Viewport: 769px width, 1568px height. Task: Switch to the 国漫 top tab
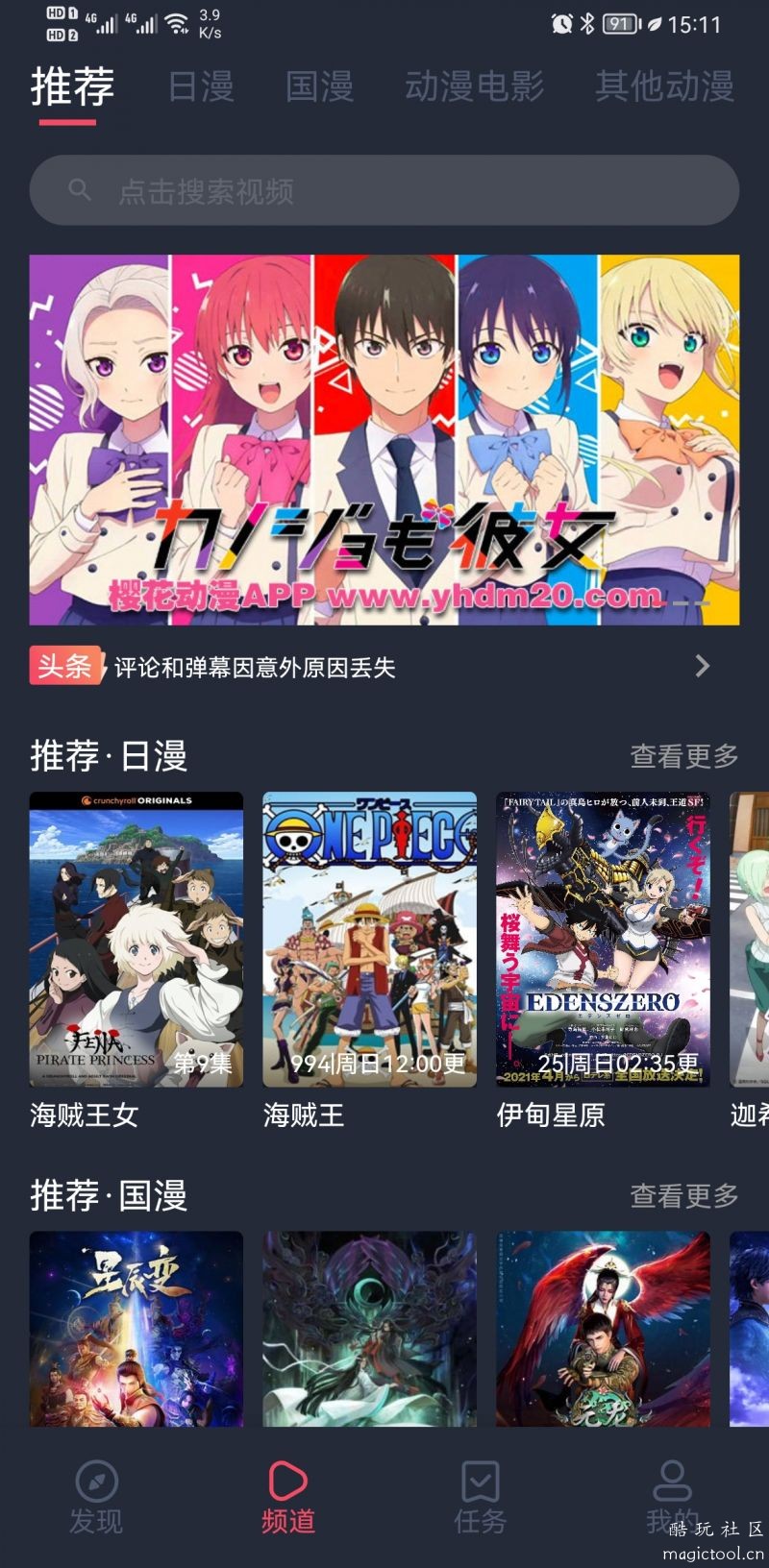[x=320, y=87]
